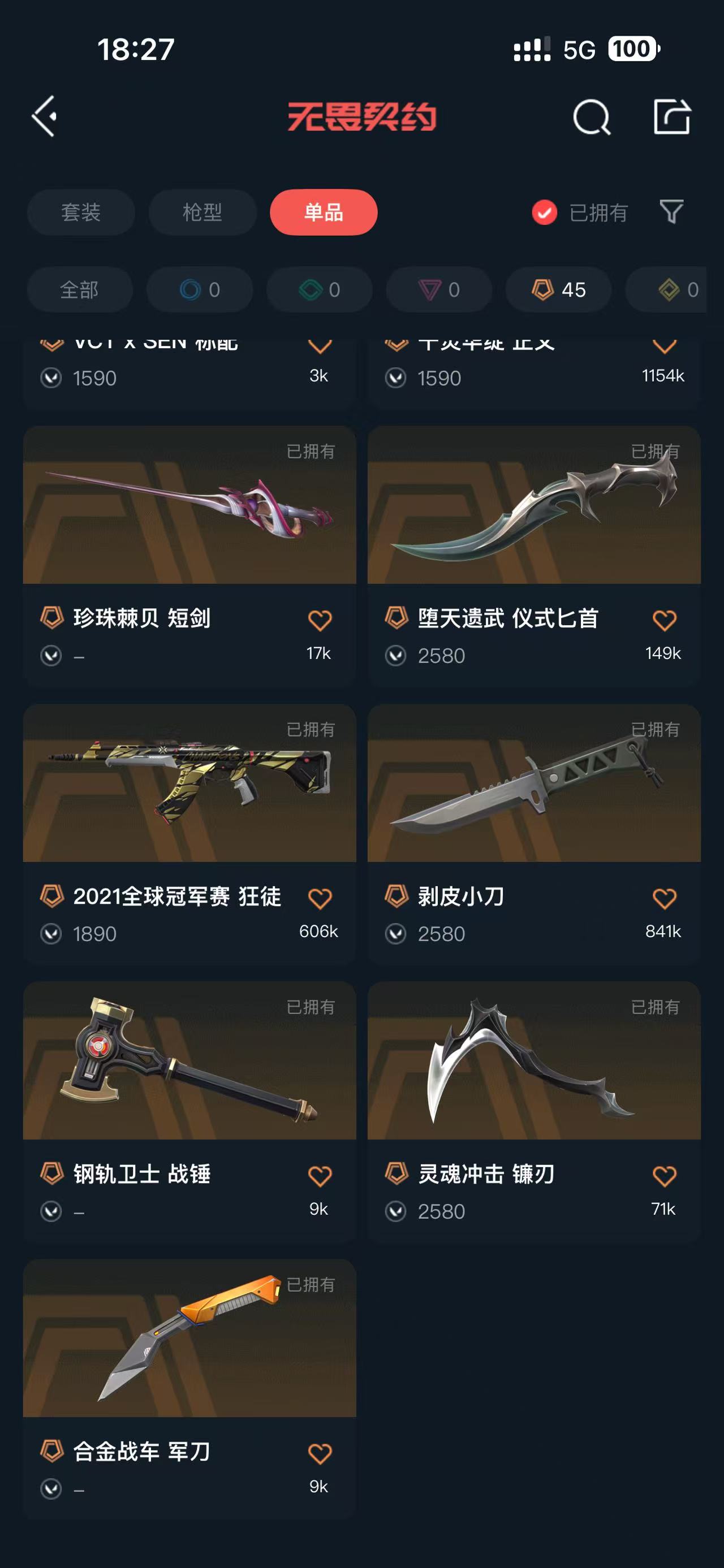Screen dimensions: 724x1568
Task: Open the 灵魂冲击 镰刃 card
Action: pyautogui.click(x=534, y=1111)
